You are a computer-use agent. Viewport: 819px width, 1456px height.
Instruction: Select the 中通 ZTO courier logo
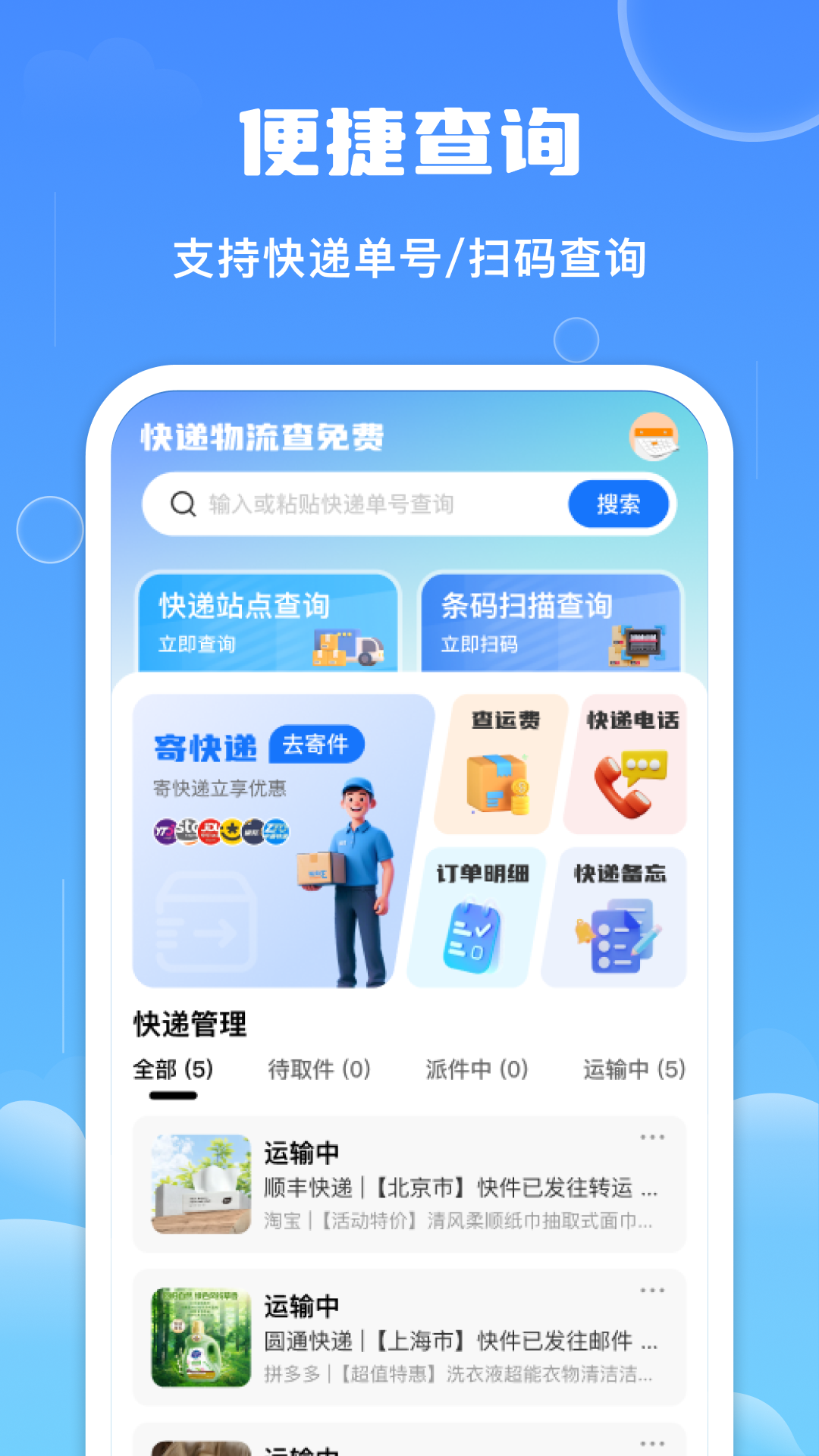[x=276, y=830]
